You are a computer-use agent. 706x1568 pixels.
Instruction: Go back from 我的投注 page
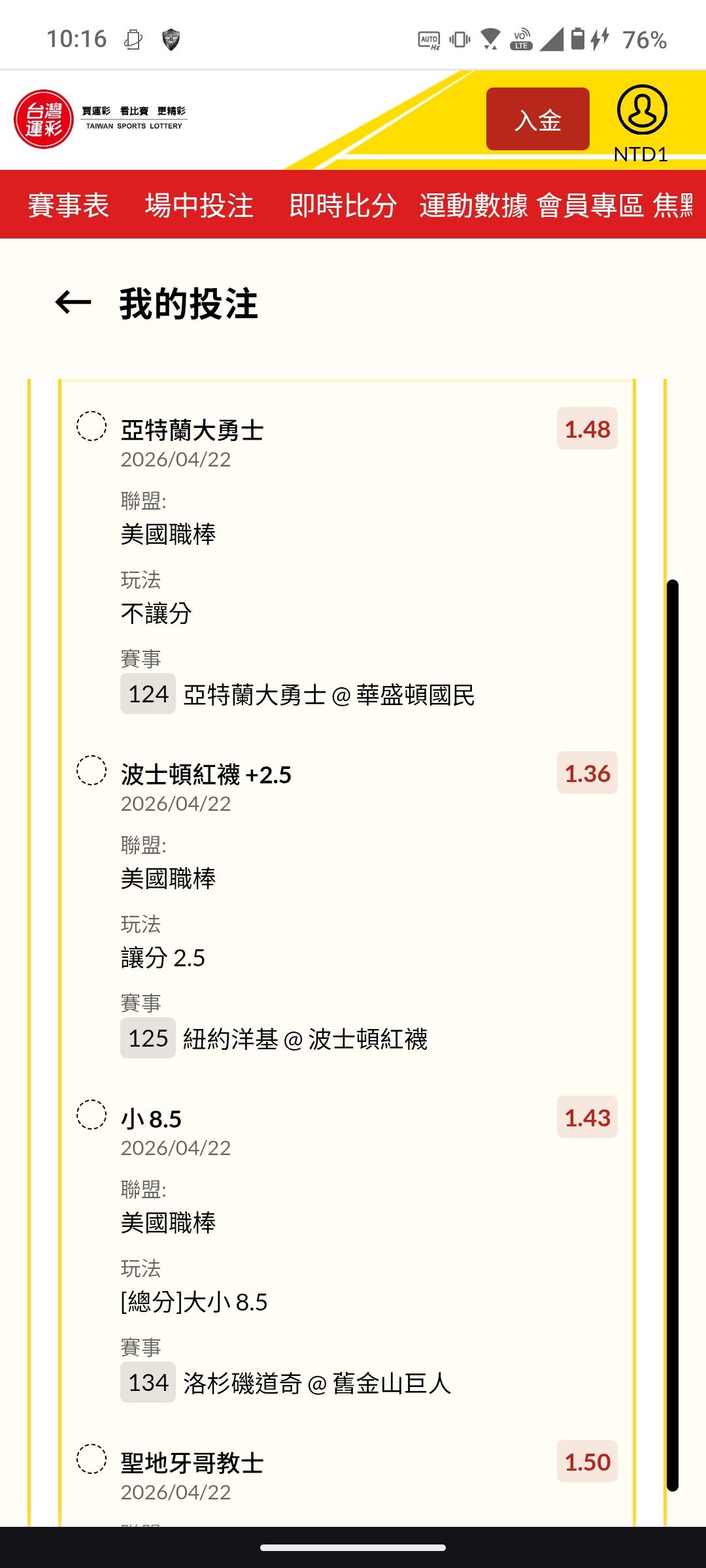pyautogui.click(x=73, y=302)
